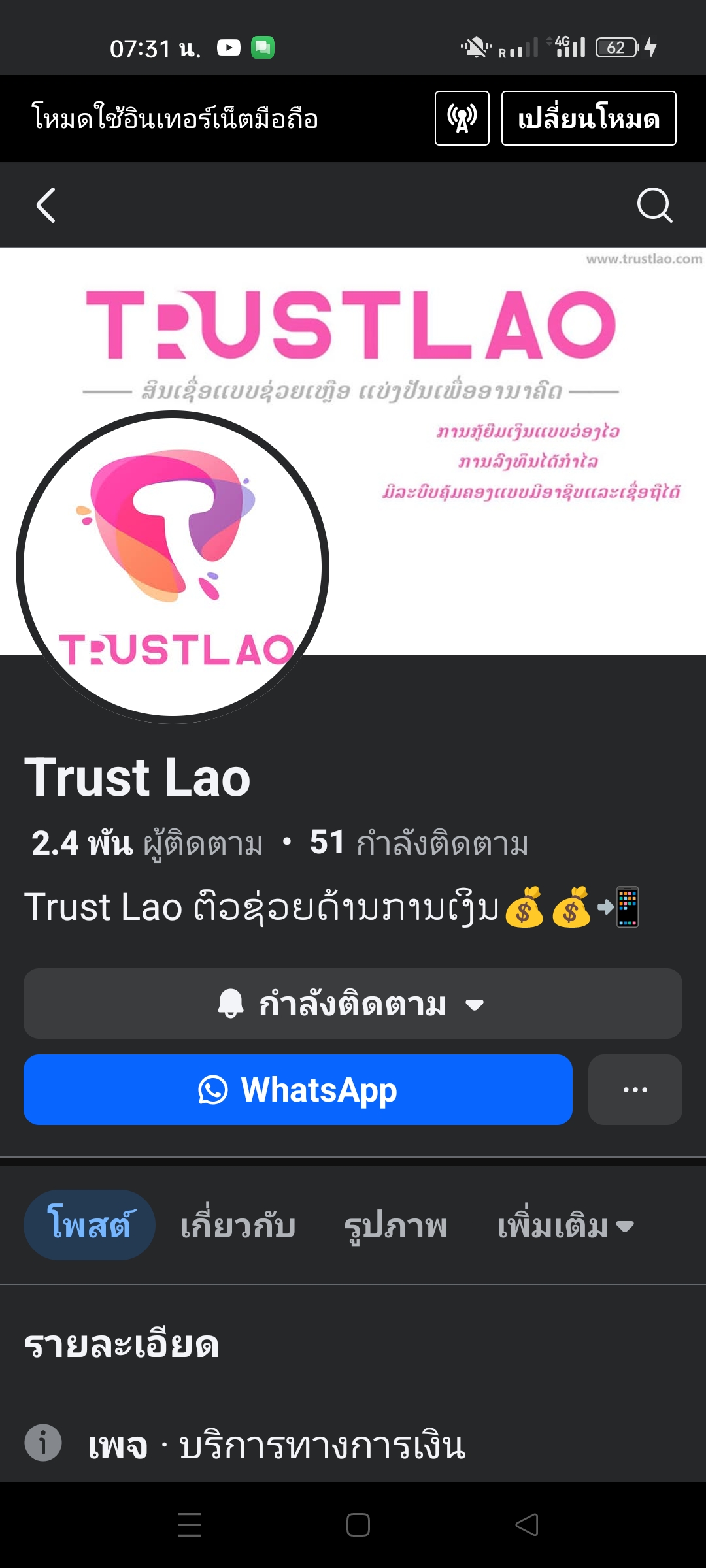This screenshot has height=1568, width=706.
Task: Open the 2.4 พัน ผู้ติดตาม followers list
Action: tap(147, 843)
